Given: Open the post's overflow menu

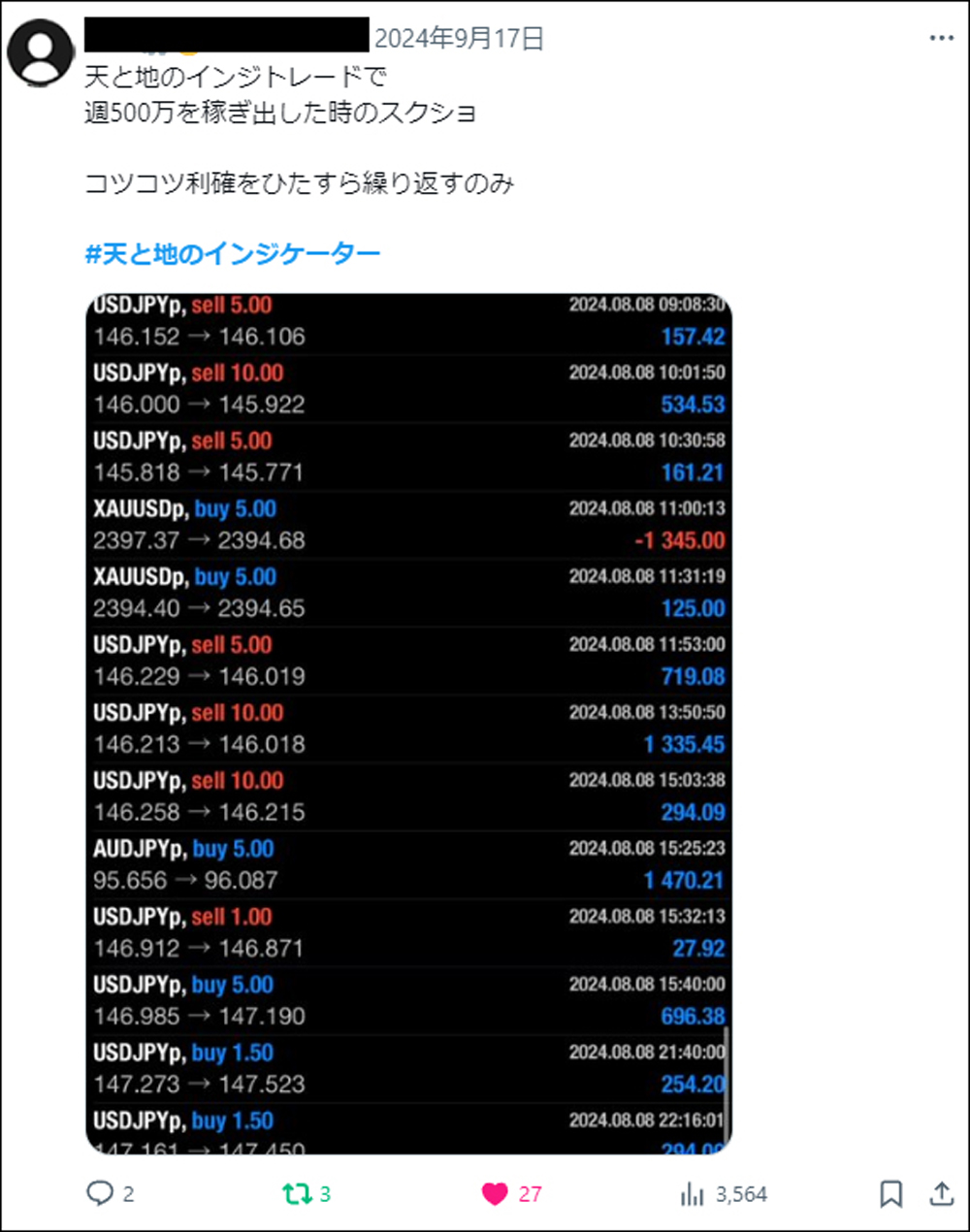Looking at the screenshot, I should tap(941, 38).
